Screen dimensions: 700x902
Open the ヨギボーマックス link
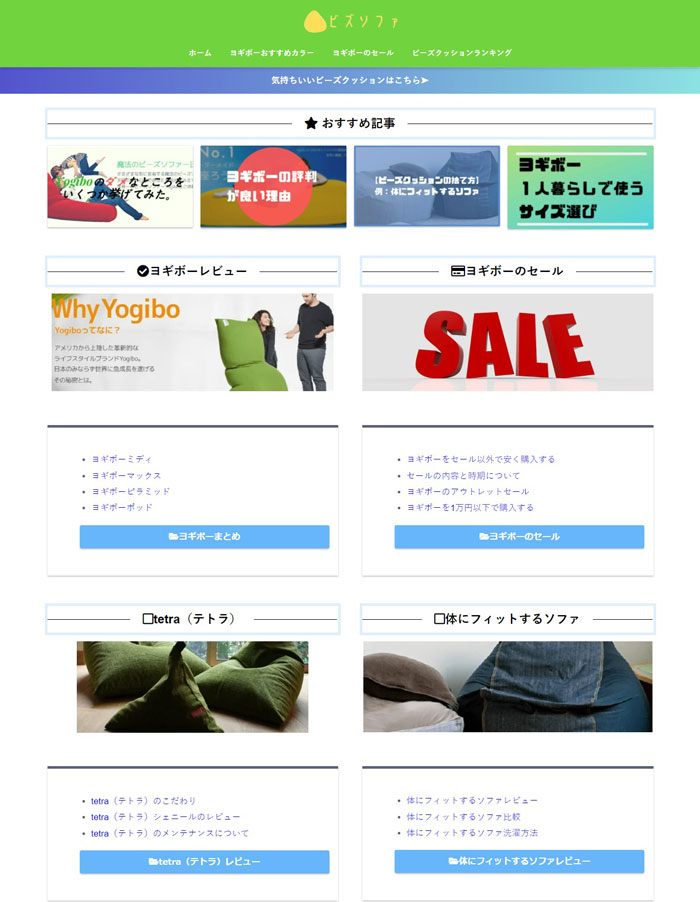point(126,475)
